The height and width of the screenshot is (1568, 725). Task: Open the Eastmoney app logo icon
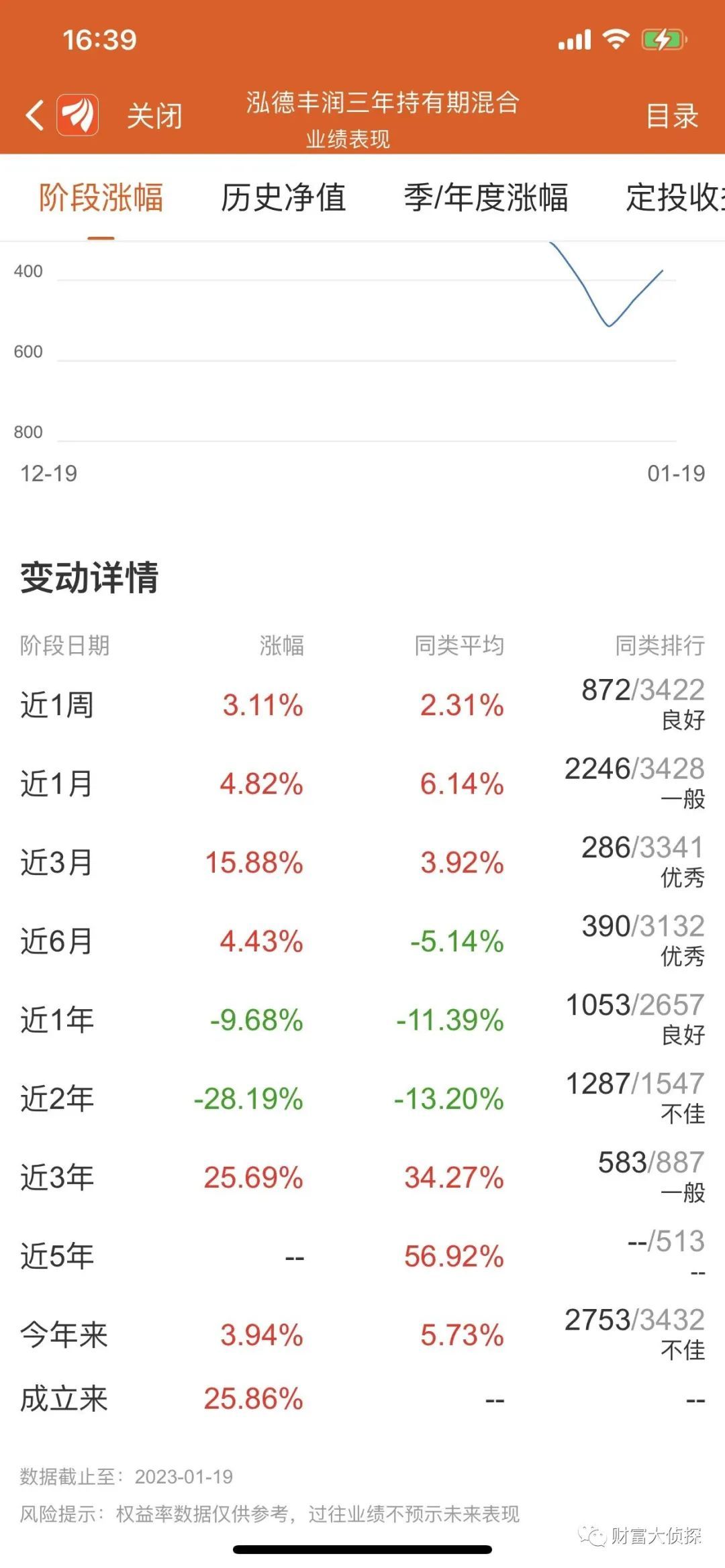78,115
